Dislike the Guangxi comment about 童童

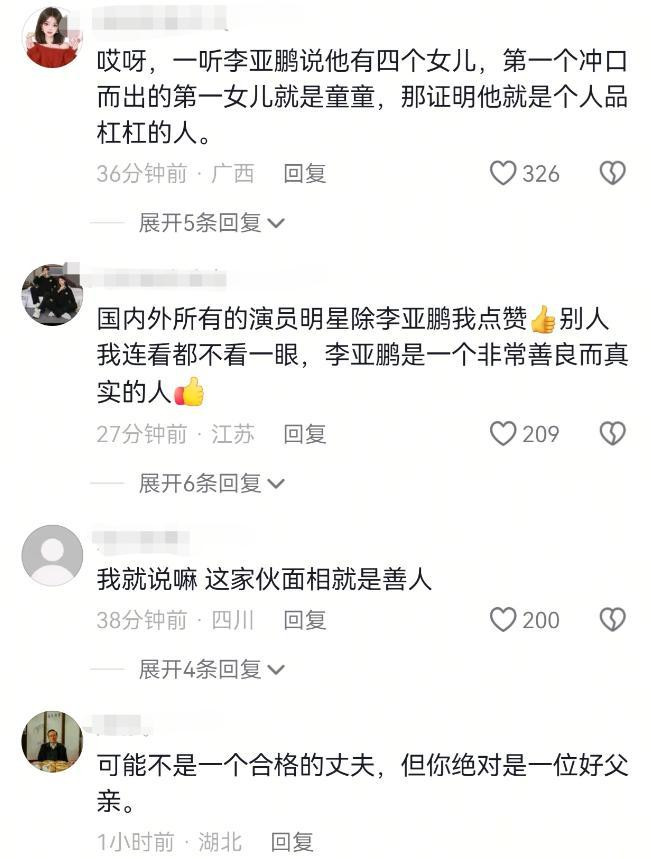click(612, 174)
